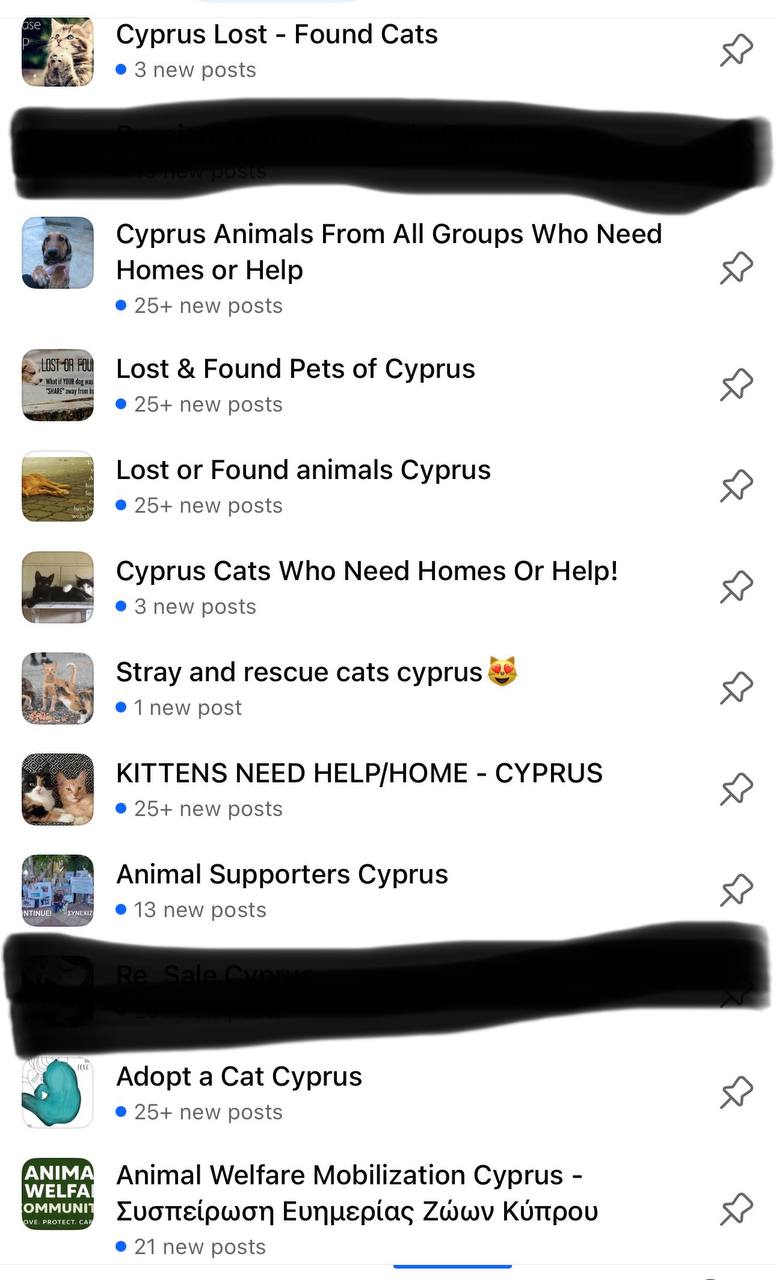
Task: Pin Lost & Found Pets of Cyprus
Action: coord(737,385)
